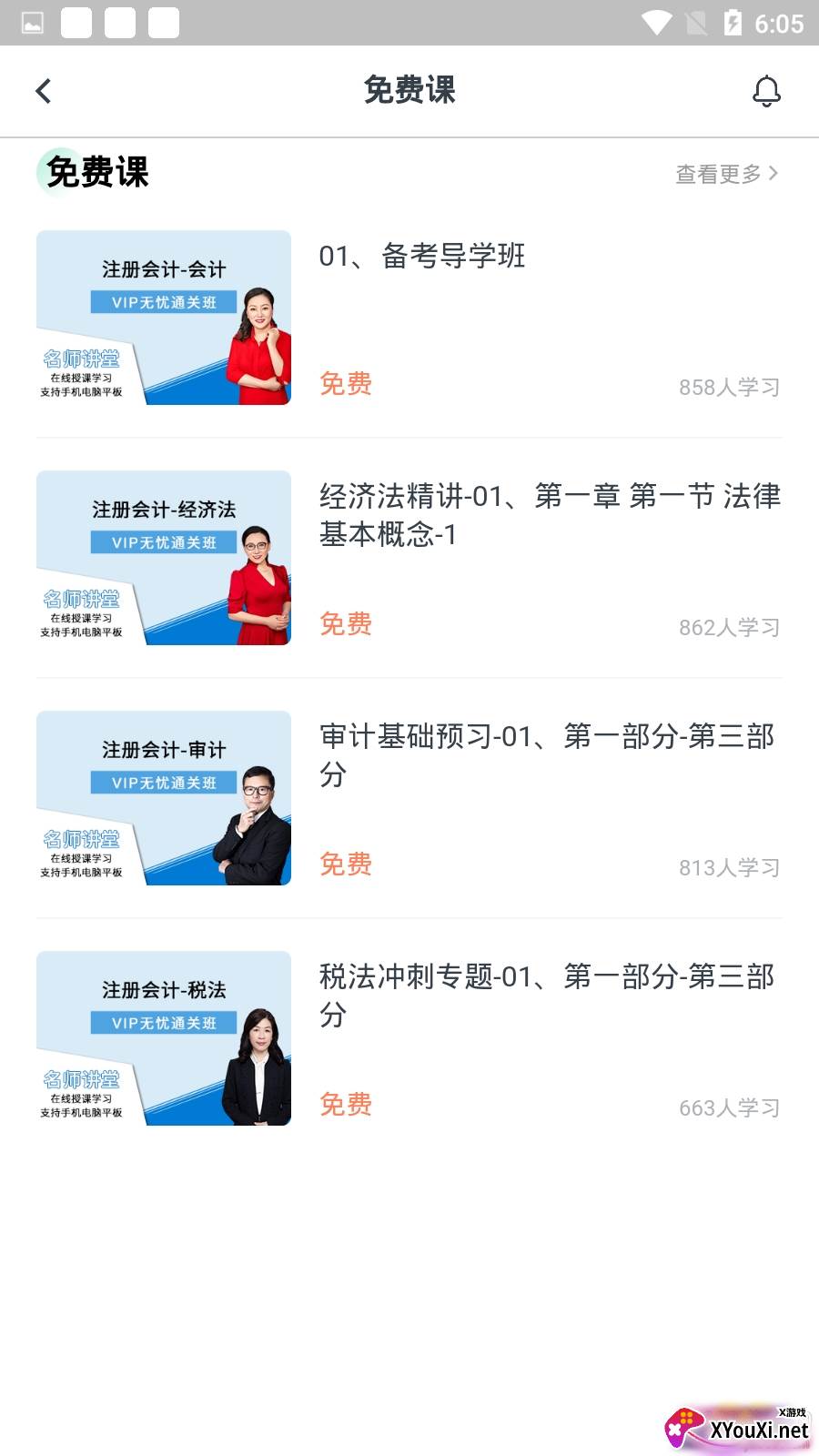The height and width of the screenshot is (1456, 819).
Task: Expand more courses via the chevron arrow
Action: coord(775,172)
